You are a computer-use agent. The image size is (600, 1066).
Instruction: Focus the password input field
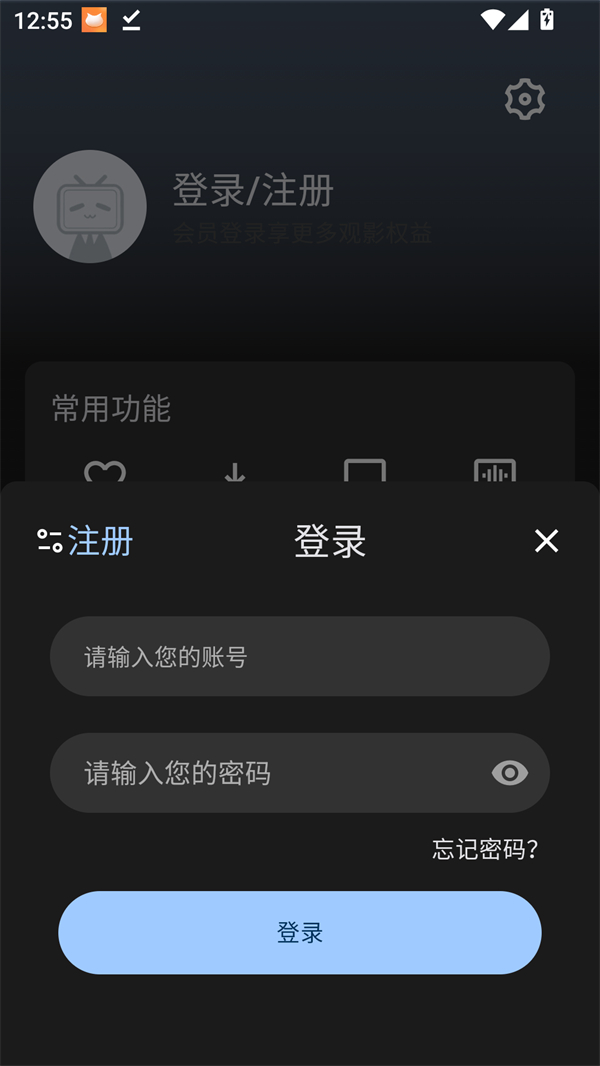(x=270, y=773)
